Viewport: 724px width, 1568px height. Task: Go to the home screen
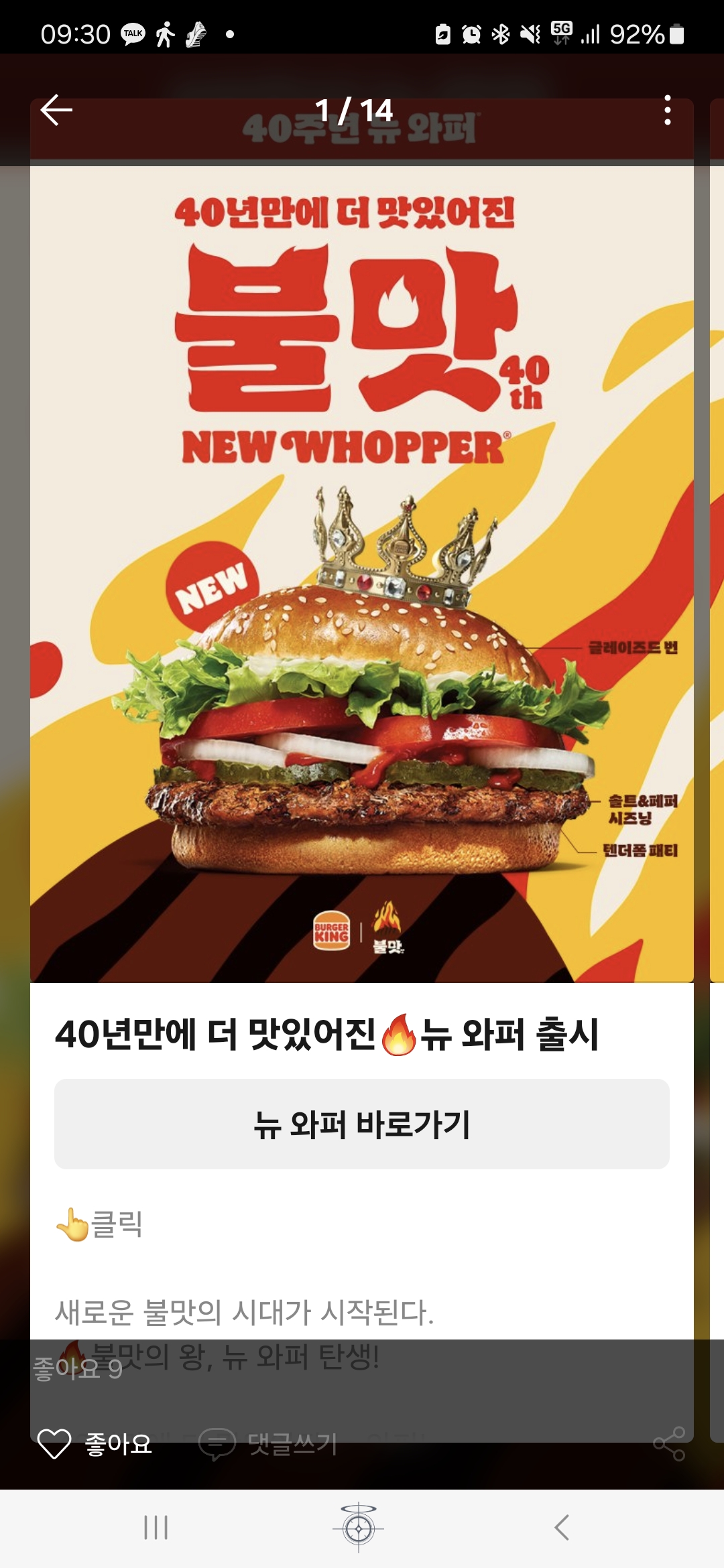click(359, 1528)
